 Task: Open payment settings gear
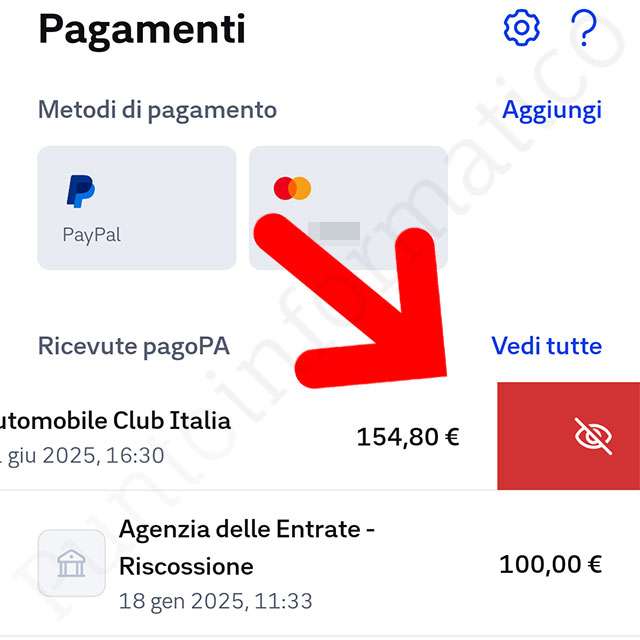click(x=521, y=29)
